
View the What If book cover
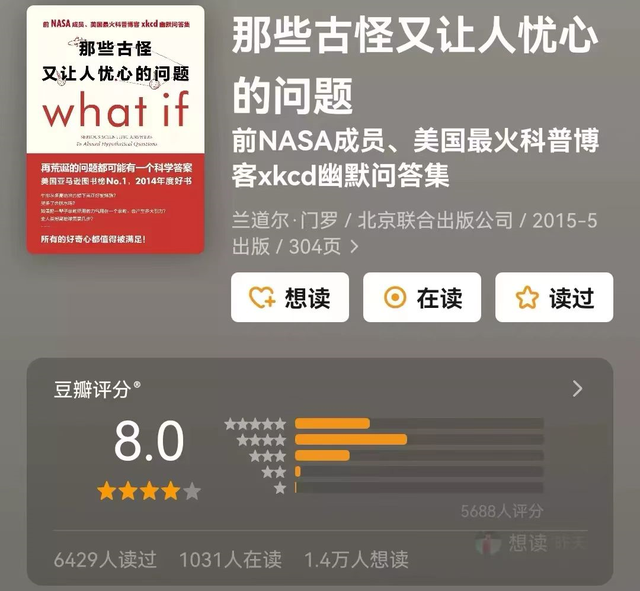115,129
